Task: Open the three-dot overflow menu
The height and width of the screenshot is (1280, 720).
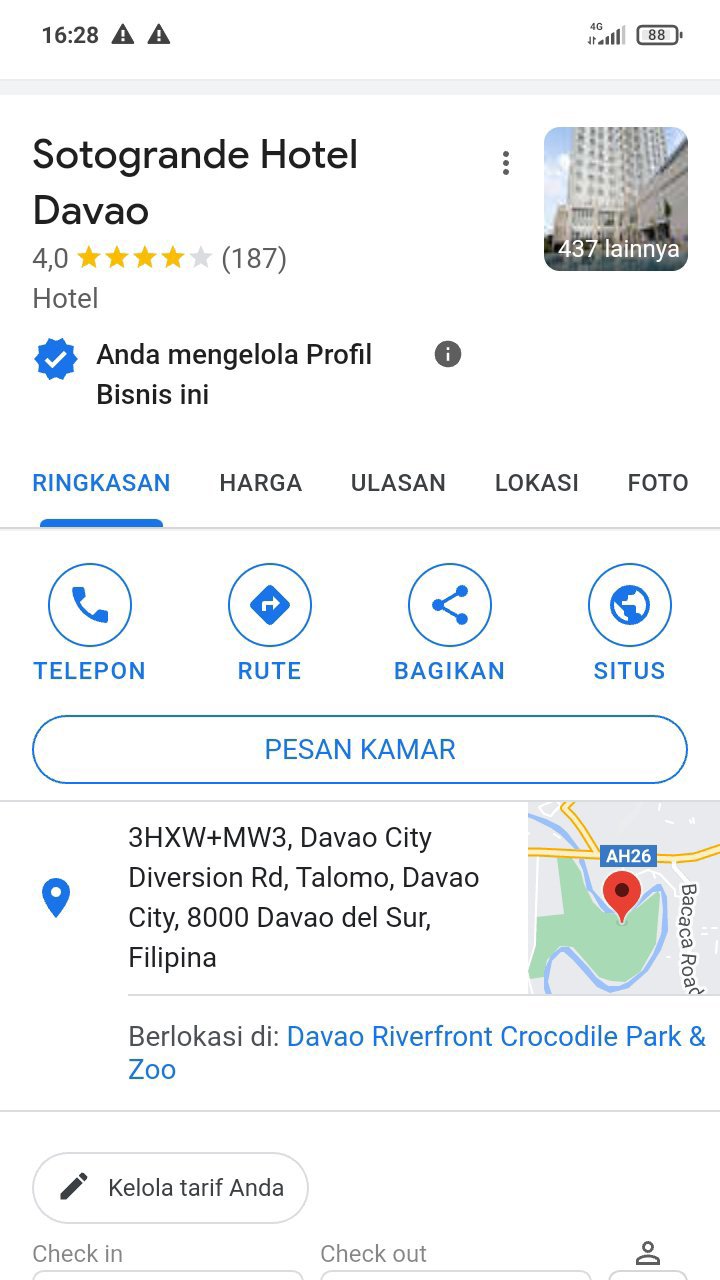Action: (506, 163)
